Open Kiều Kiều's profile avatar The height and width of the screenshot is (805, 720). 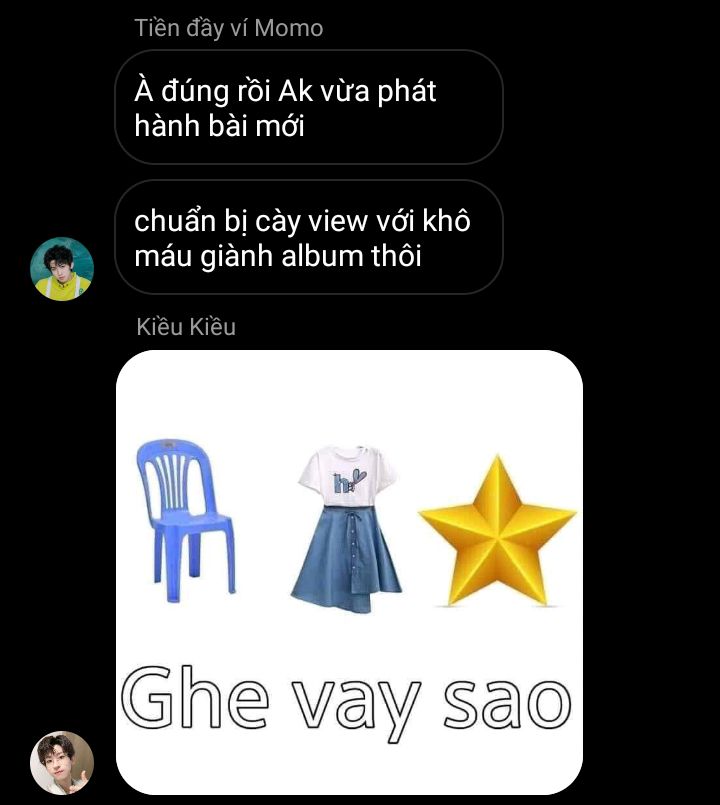[x=62, y=762]
